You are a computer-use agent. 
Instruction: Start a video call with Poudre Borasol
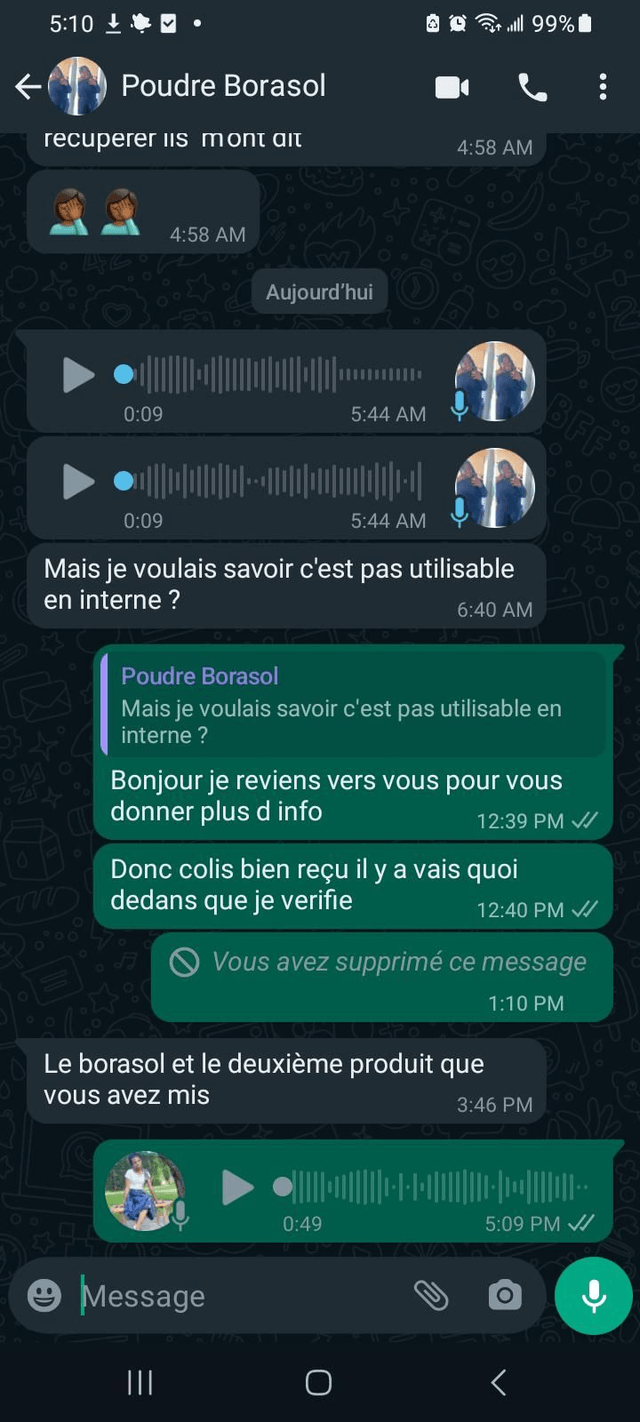[452, 88]
